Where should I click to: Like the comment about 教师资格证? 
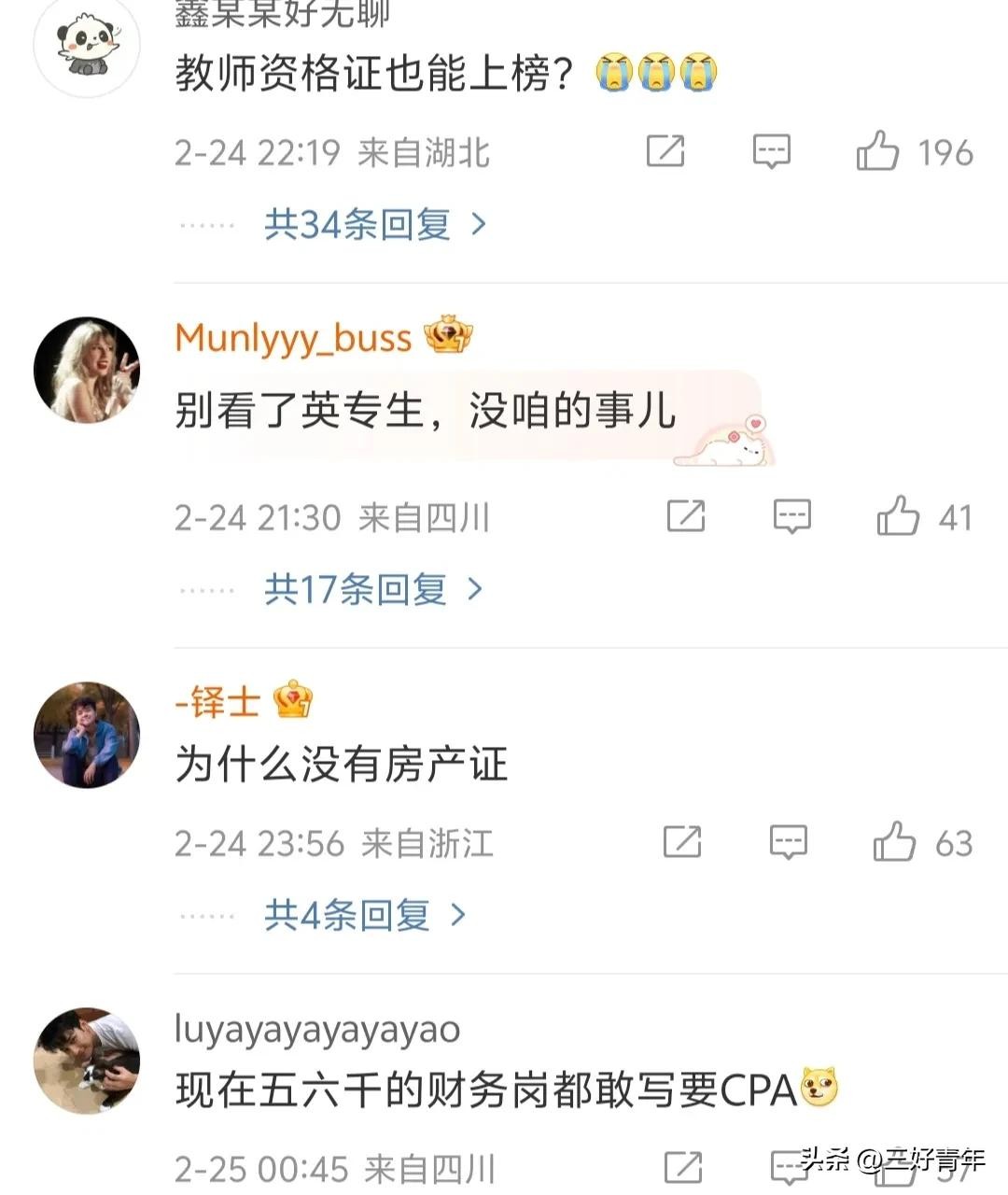(877, 151)
